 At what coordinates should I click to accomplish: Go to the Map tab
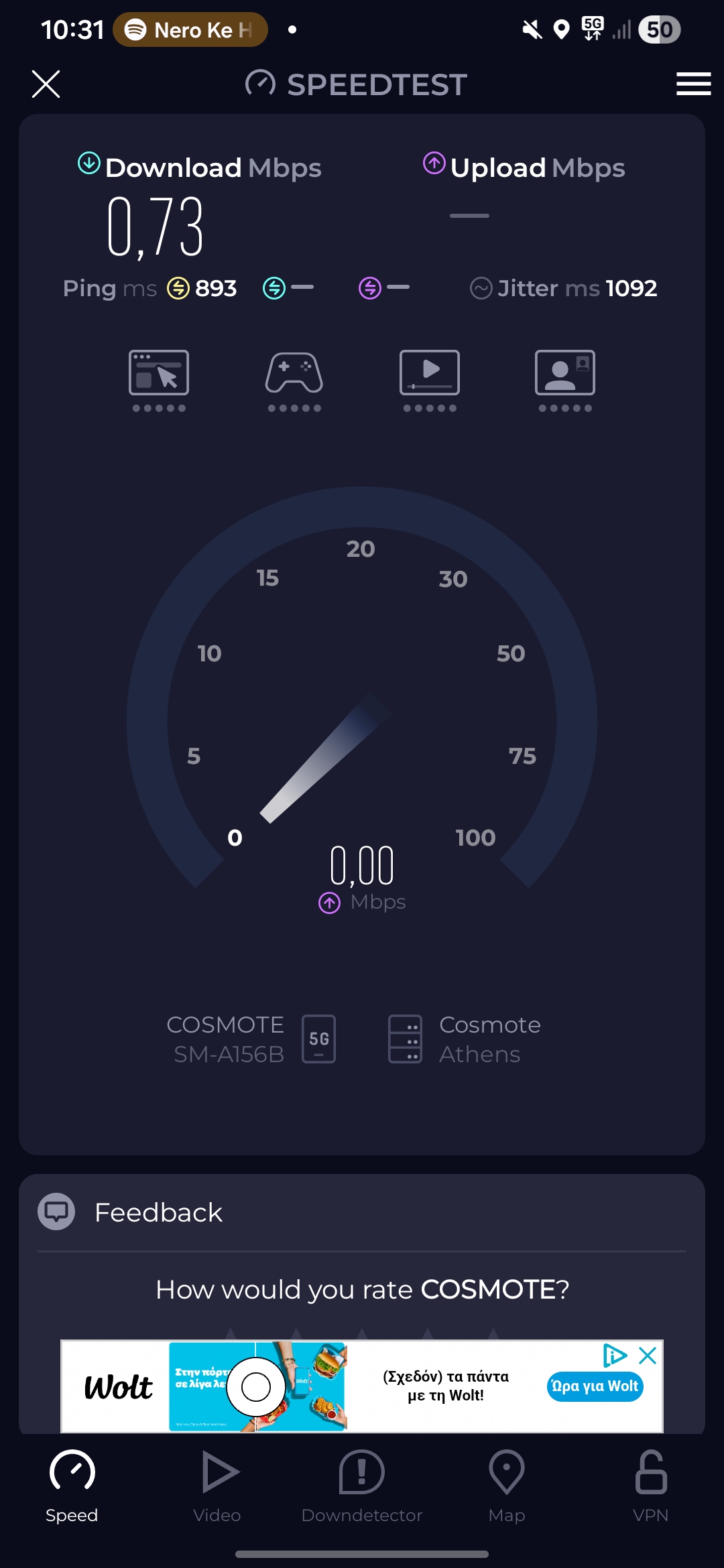(x=507, y=1486)
